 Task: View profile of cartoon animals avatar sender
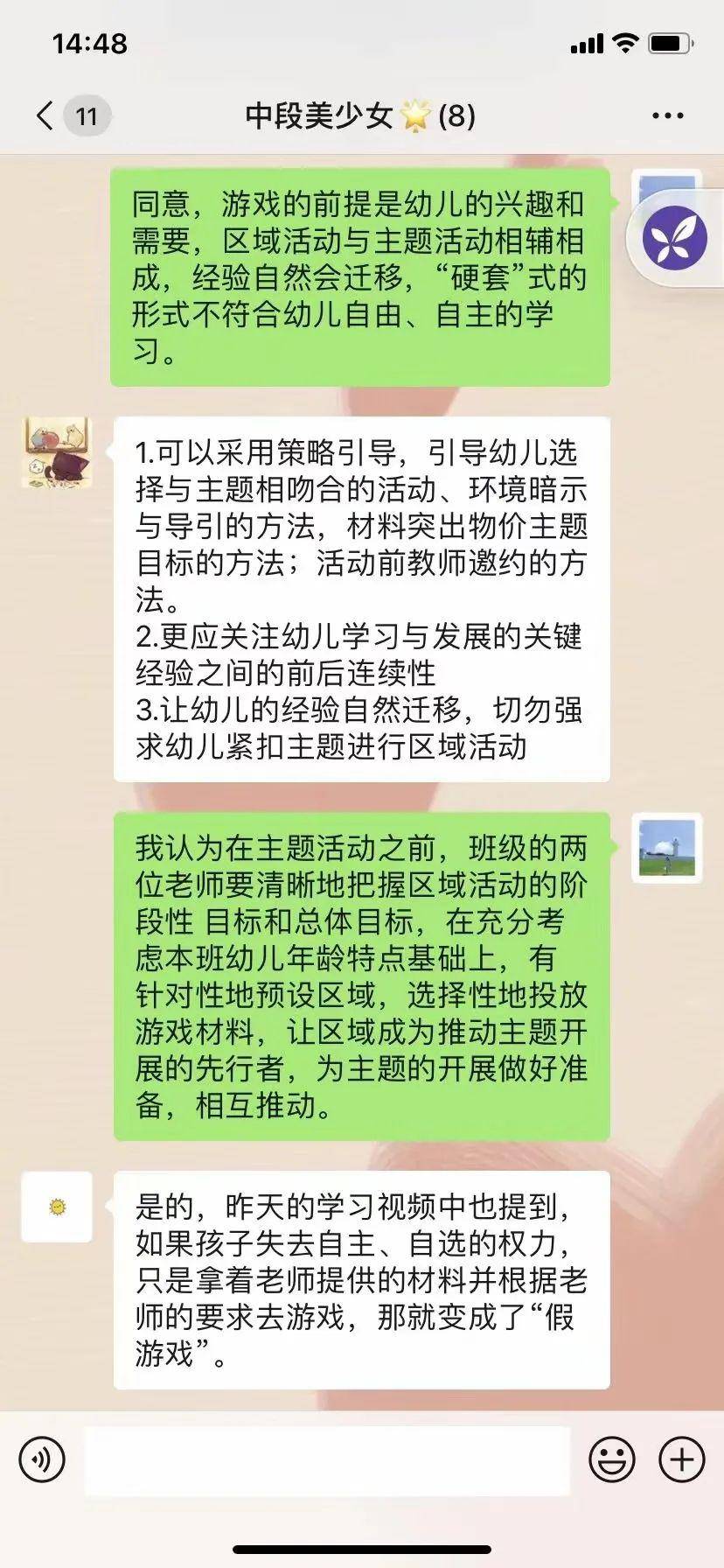pyautogui.click(x=56, y=452)
